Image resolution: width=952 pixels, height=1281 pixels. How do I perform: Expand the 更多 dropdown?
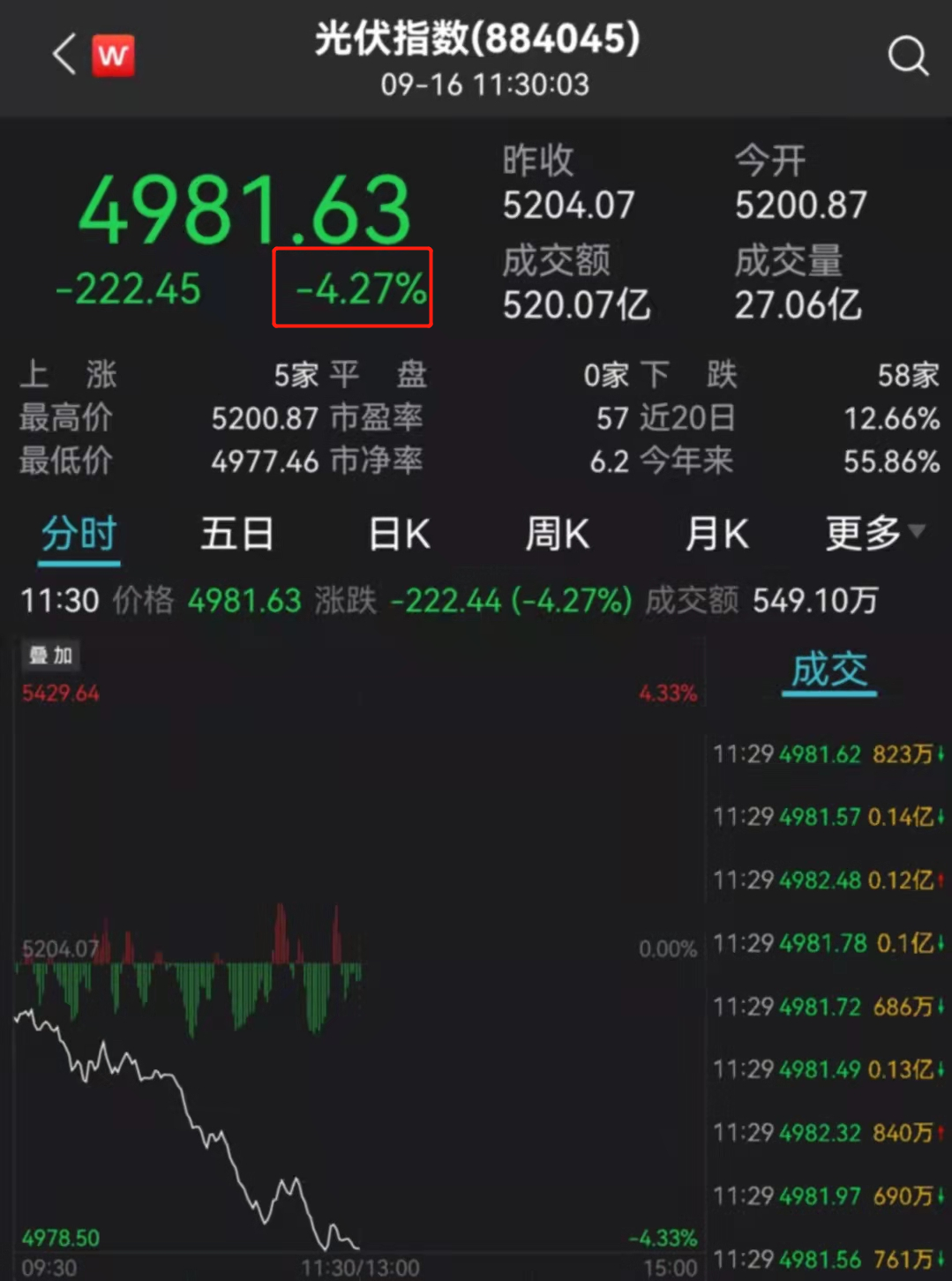873,533
